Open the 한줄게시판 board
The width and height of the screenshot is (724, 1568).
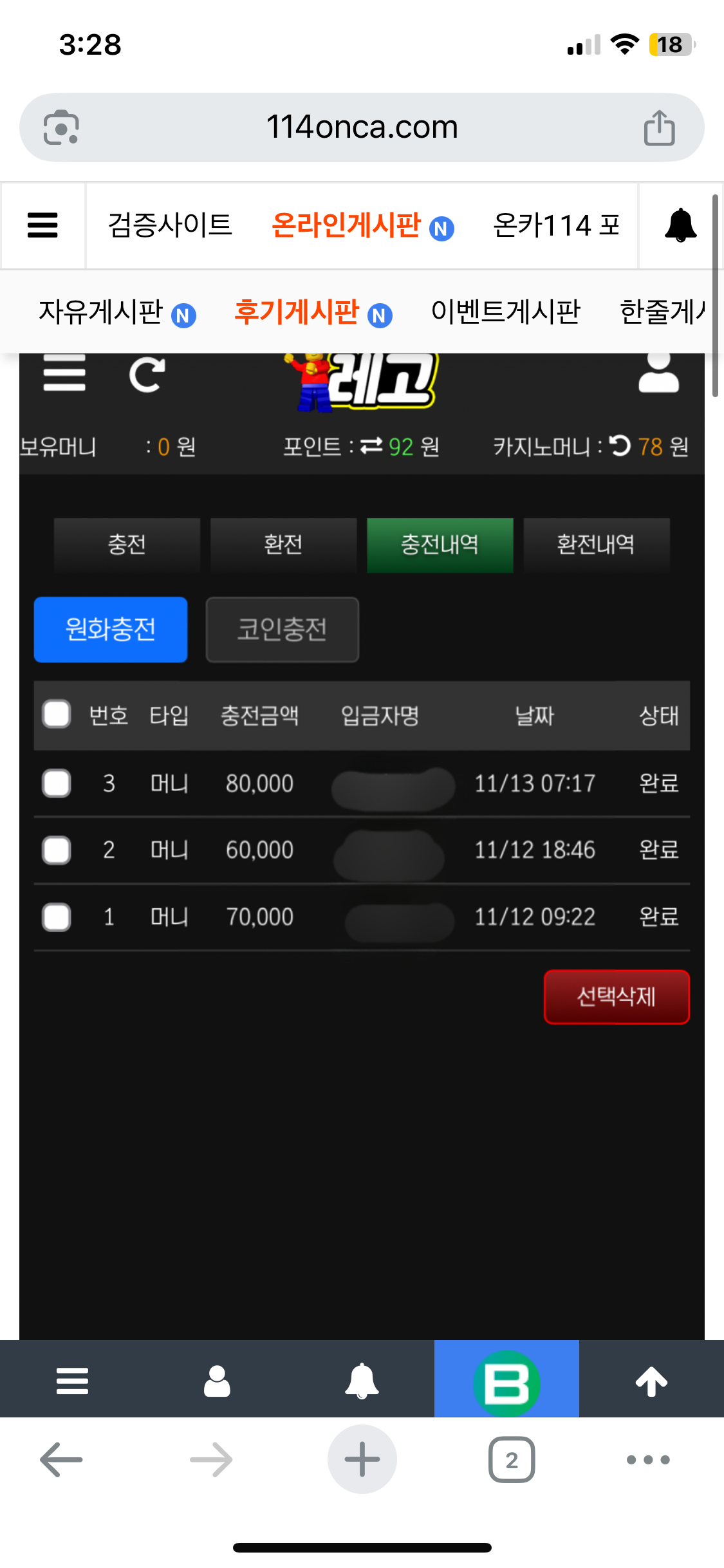[663, 313]
